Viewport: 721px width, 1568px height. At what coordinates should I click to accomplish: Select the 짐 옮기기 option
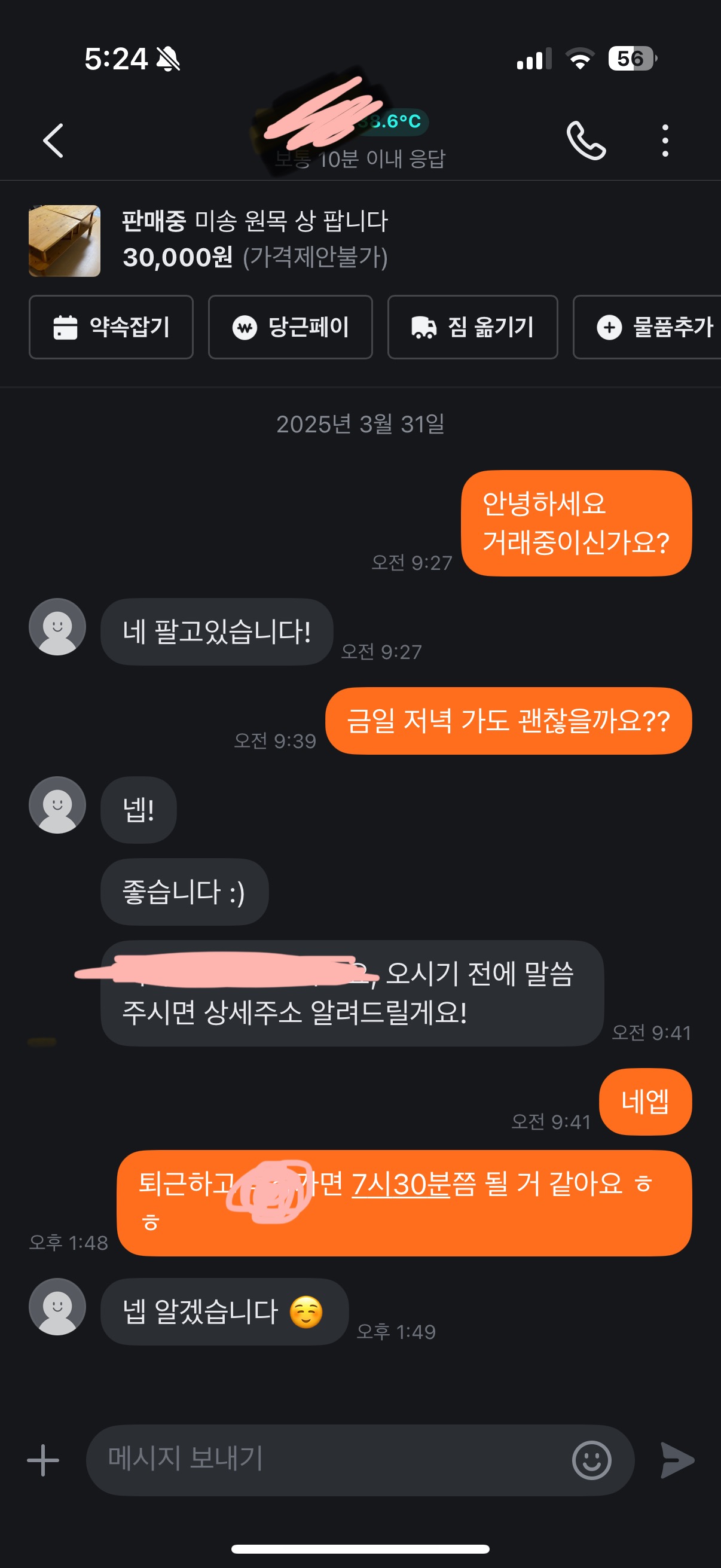[x=472, y=328]
